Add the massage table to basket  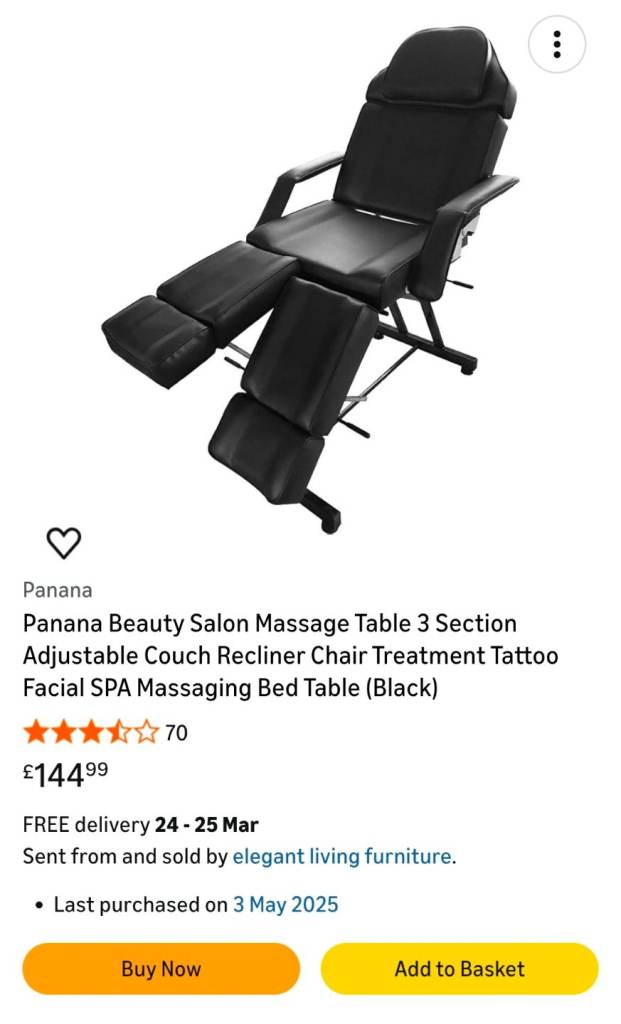coord(459,968)
